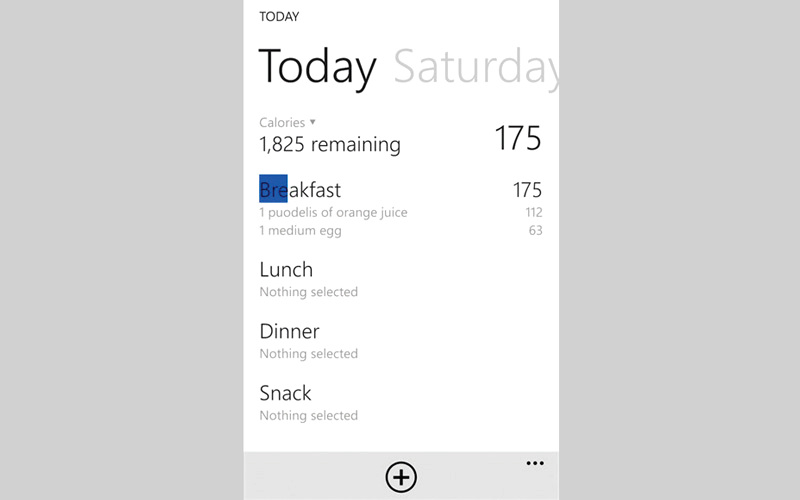Add a new food entry
Screen dimensions: 800x500
tap(401, 477)
